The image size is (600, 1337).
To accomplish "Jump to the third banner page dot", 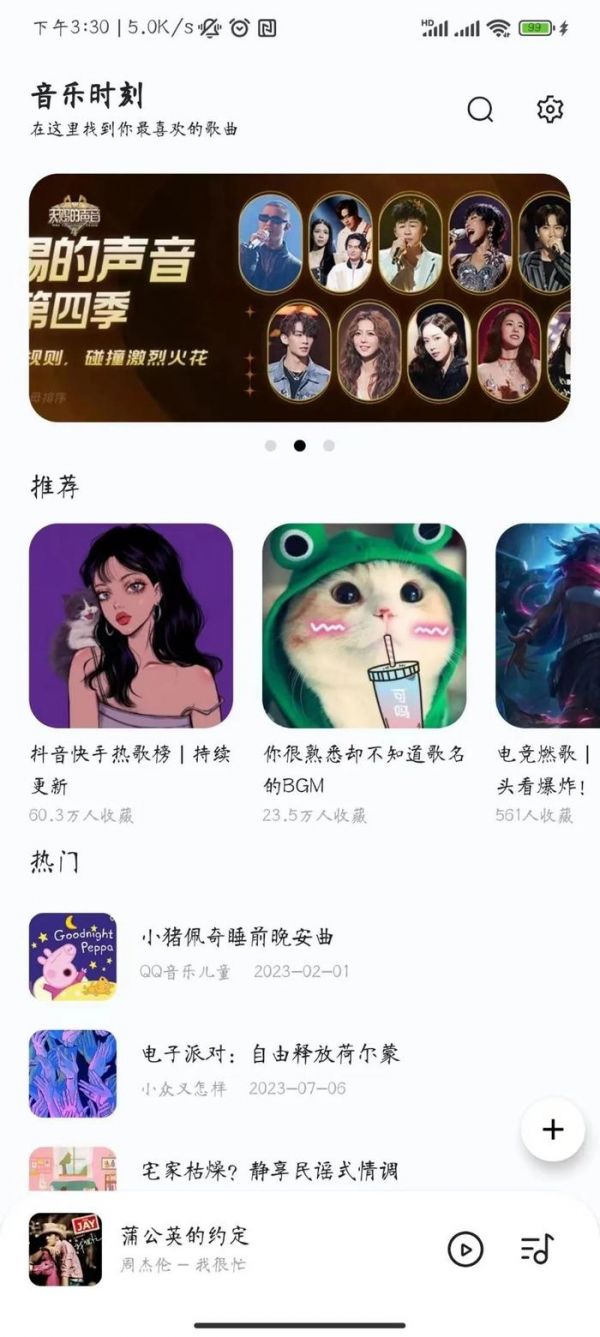I will (x=329, y=446).
